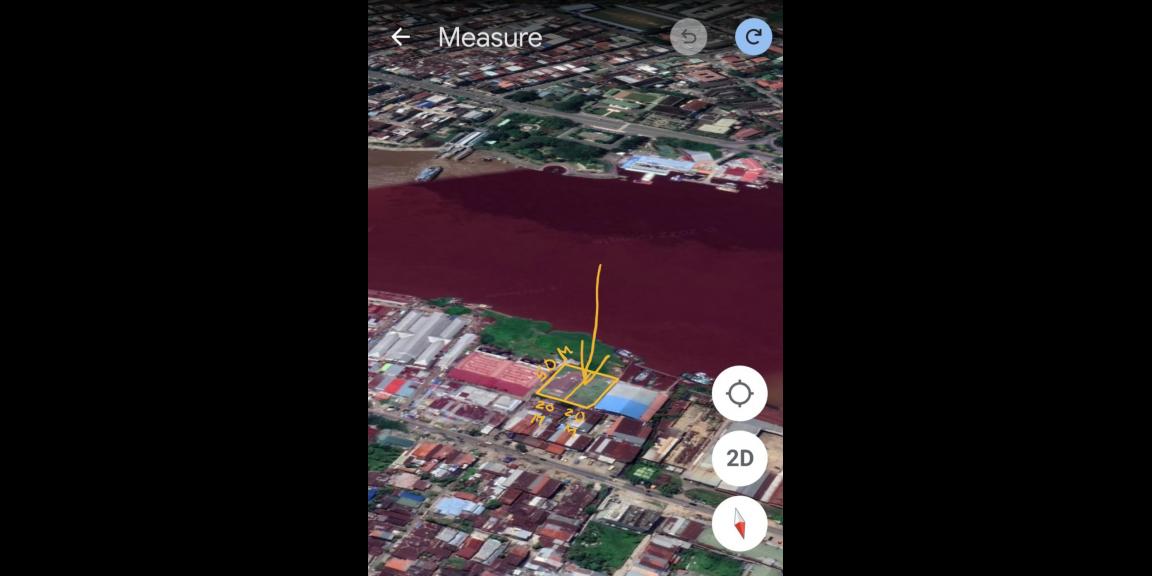1152x576 pixels.
Task: Tap the blue redo arrow button
Action: point(753,37)
